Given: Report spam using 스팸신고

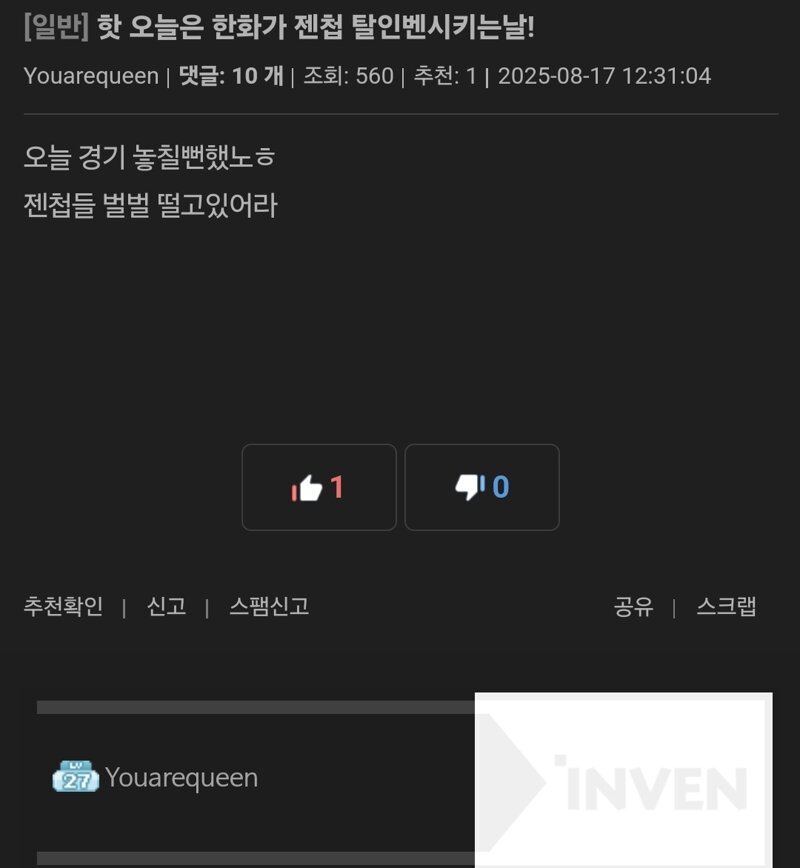Looking at the screenshot, I should [x=269, y=606].
